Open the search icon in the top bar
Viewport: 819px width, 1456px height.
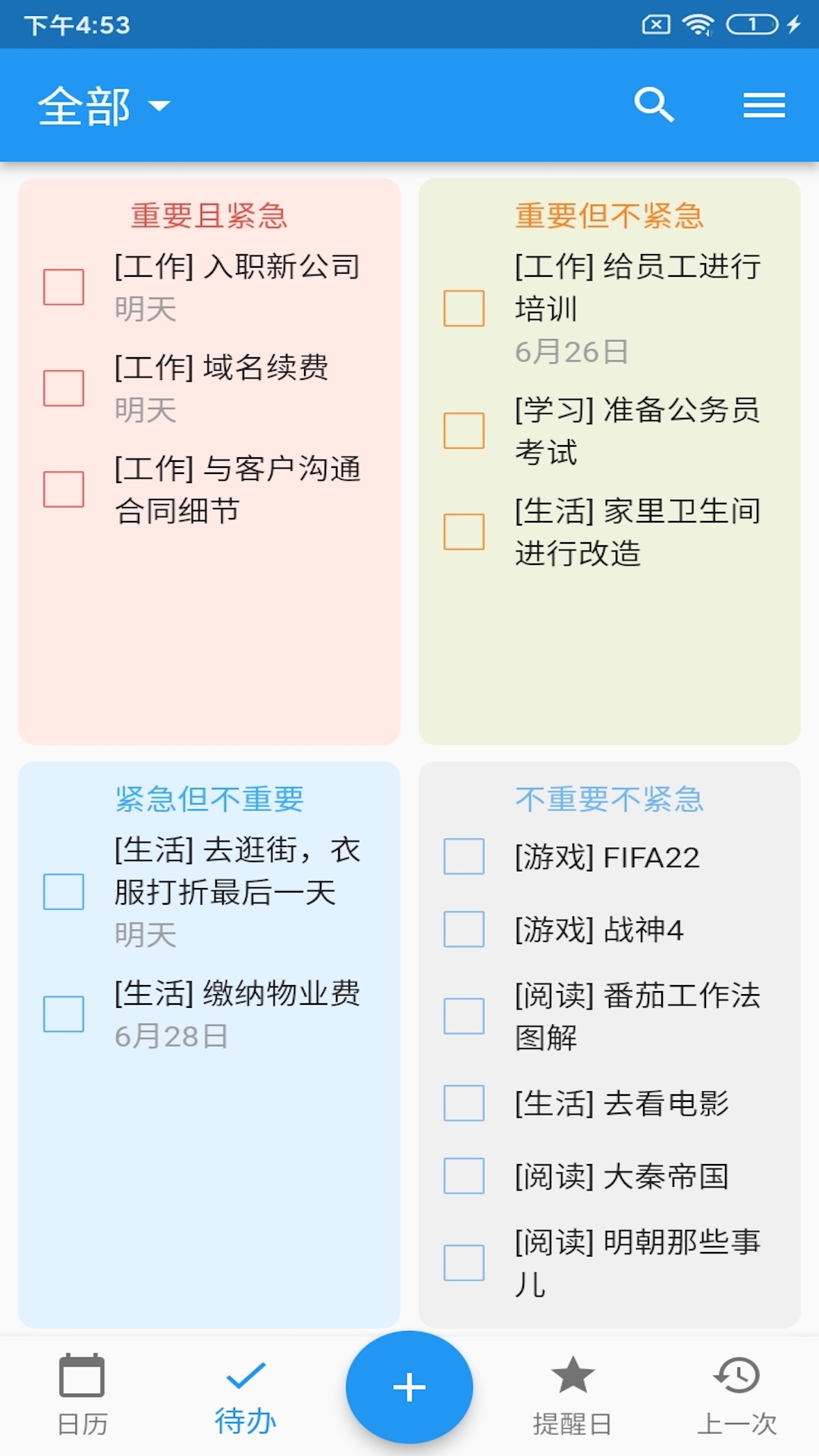coord(654,105)
